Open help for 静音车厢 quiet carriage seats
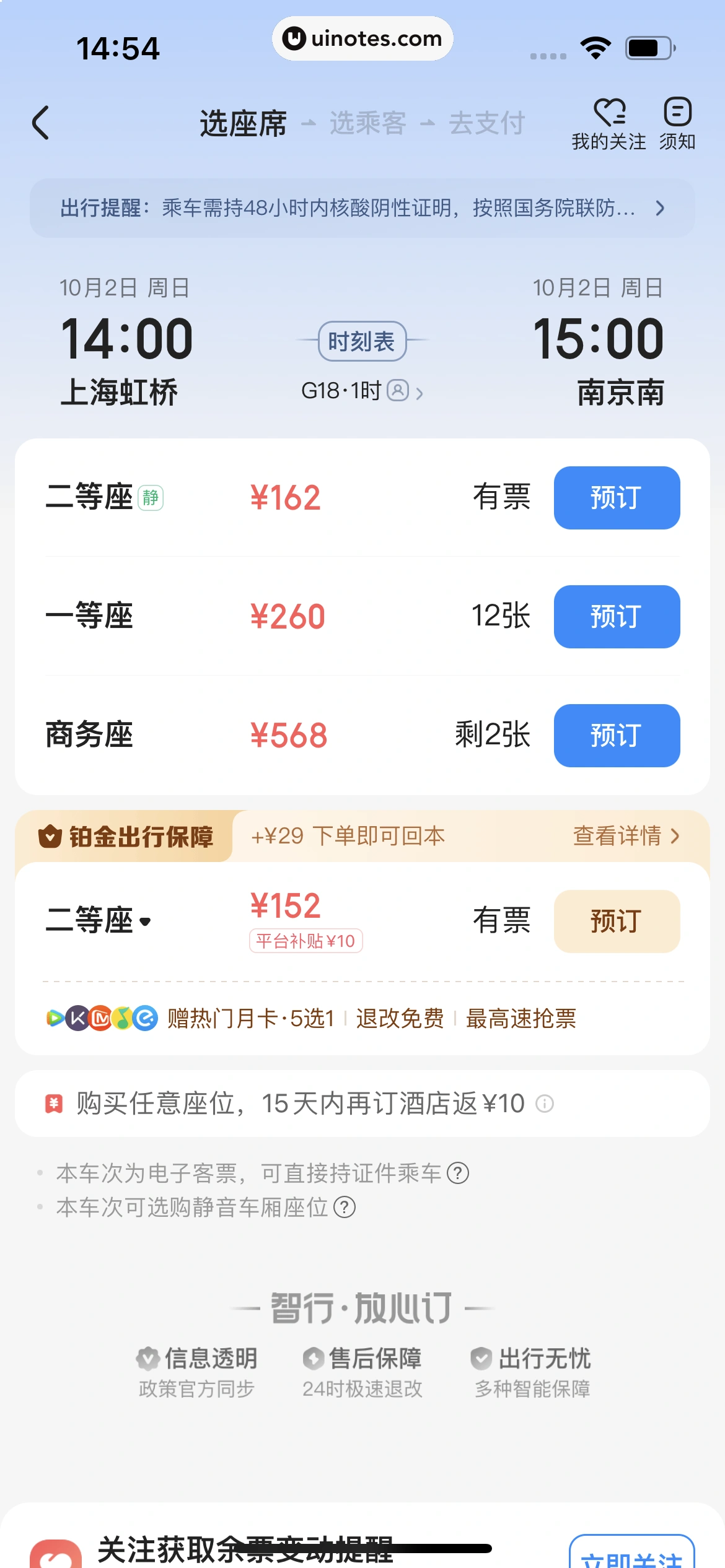 (x=345, y=1207)
